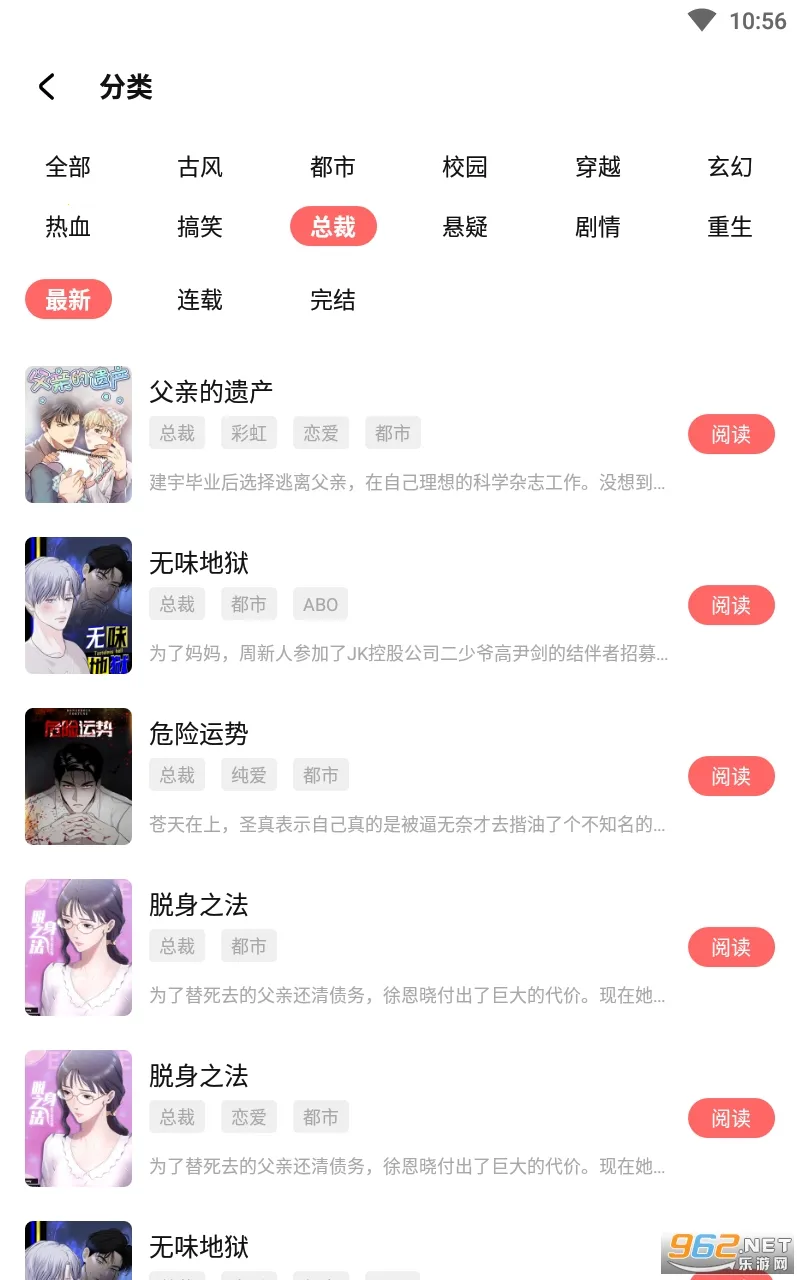Switch to the 玄幻 category
Image resolution: width=800 pixels, height=1280 pixels.
729,168
